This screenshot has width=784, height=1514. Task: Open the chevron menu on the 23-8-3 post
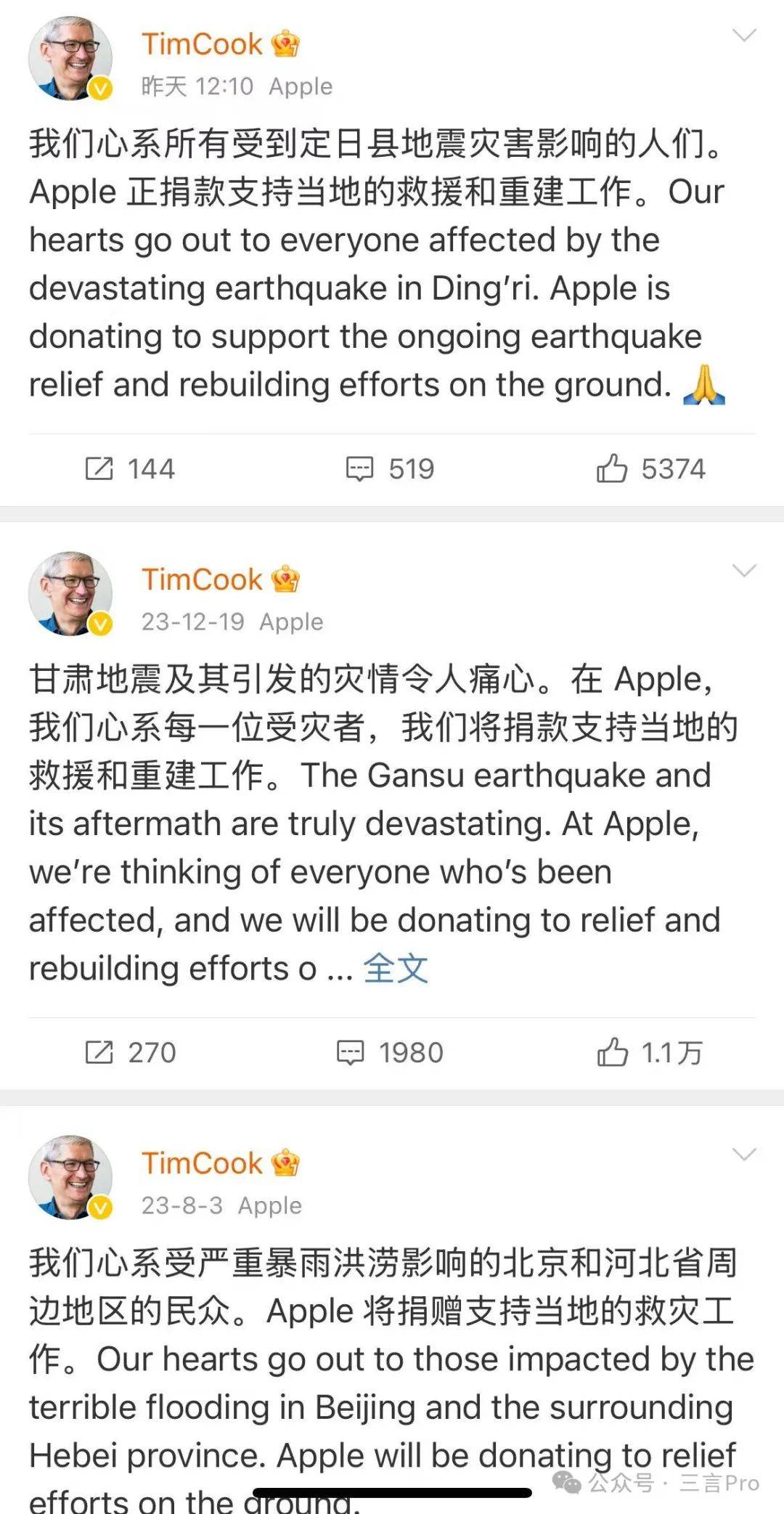click(x=744, y=1154)
